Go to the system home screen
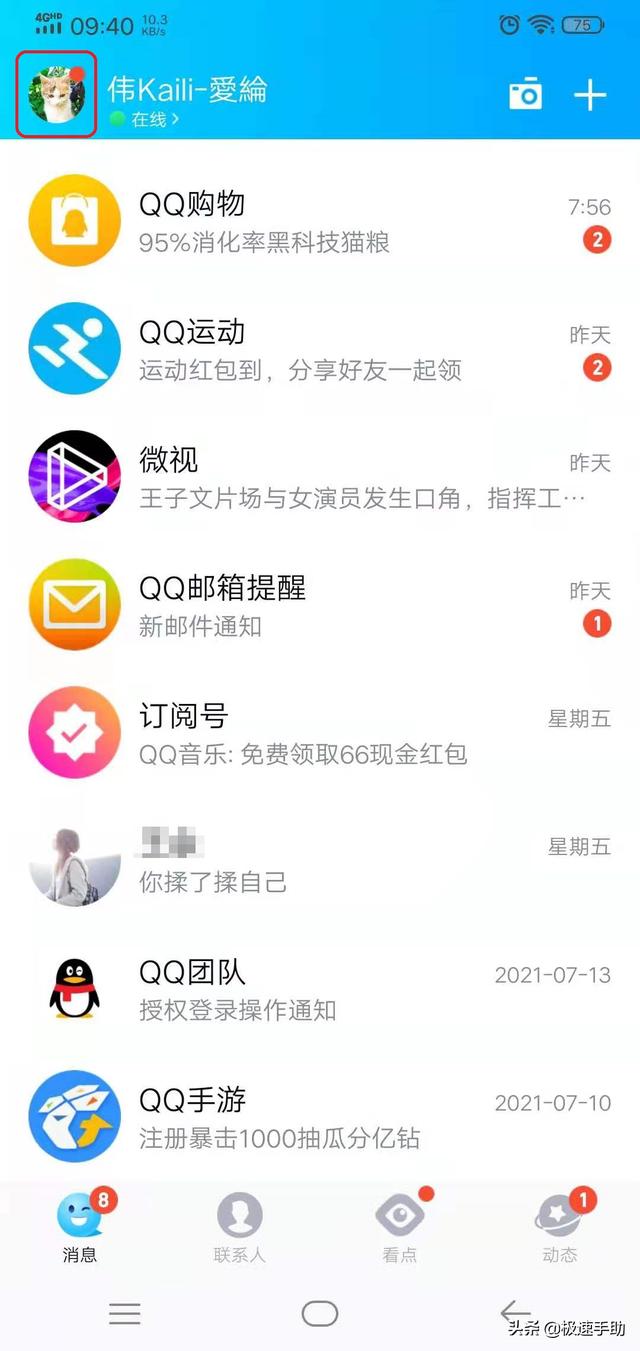This screenshot has width=640, height=1351. 320,1313
